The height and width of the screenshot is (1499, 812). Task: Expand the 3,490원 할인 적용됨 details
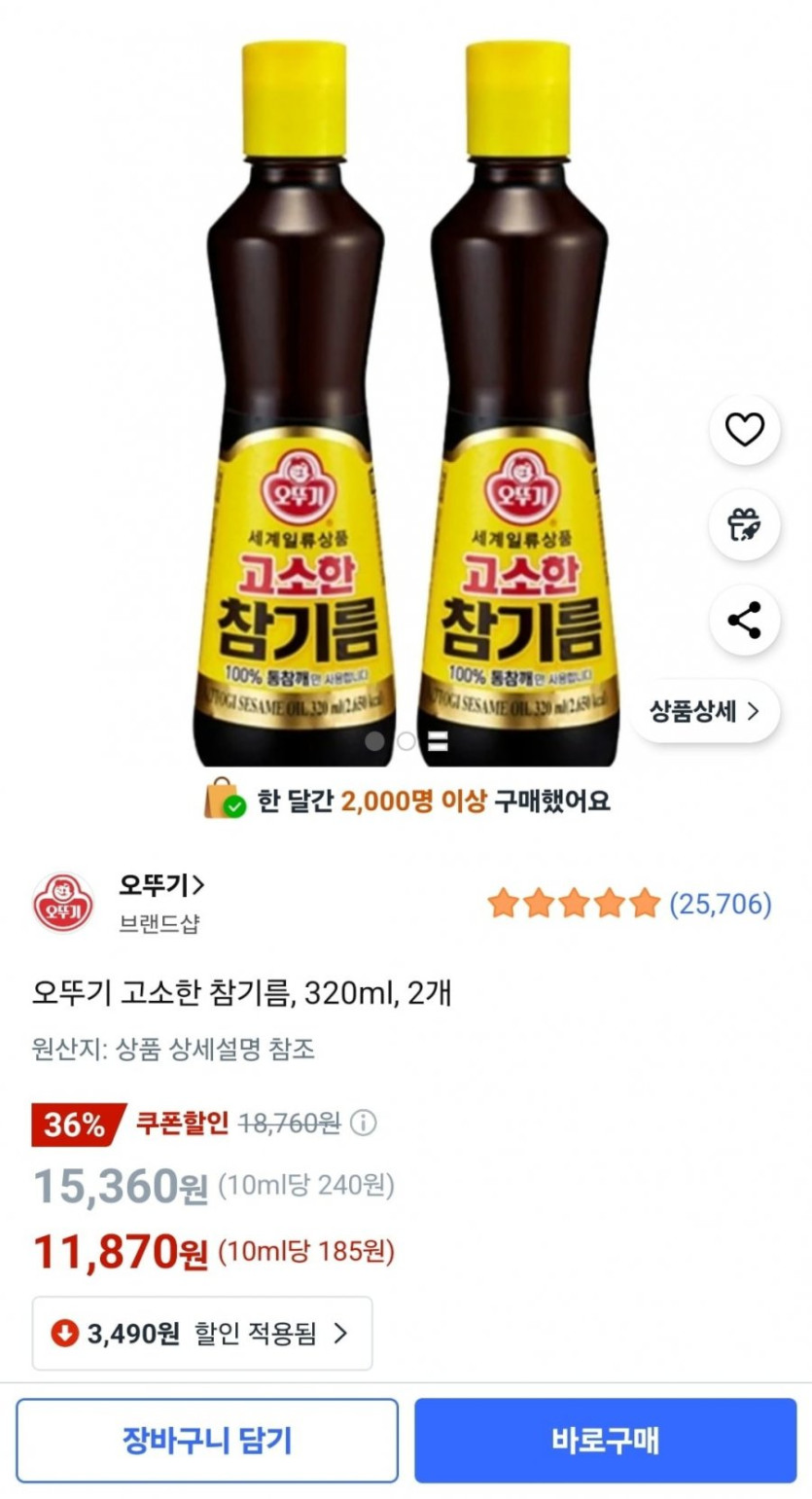tap(202, 1333)
